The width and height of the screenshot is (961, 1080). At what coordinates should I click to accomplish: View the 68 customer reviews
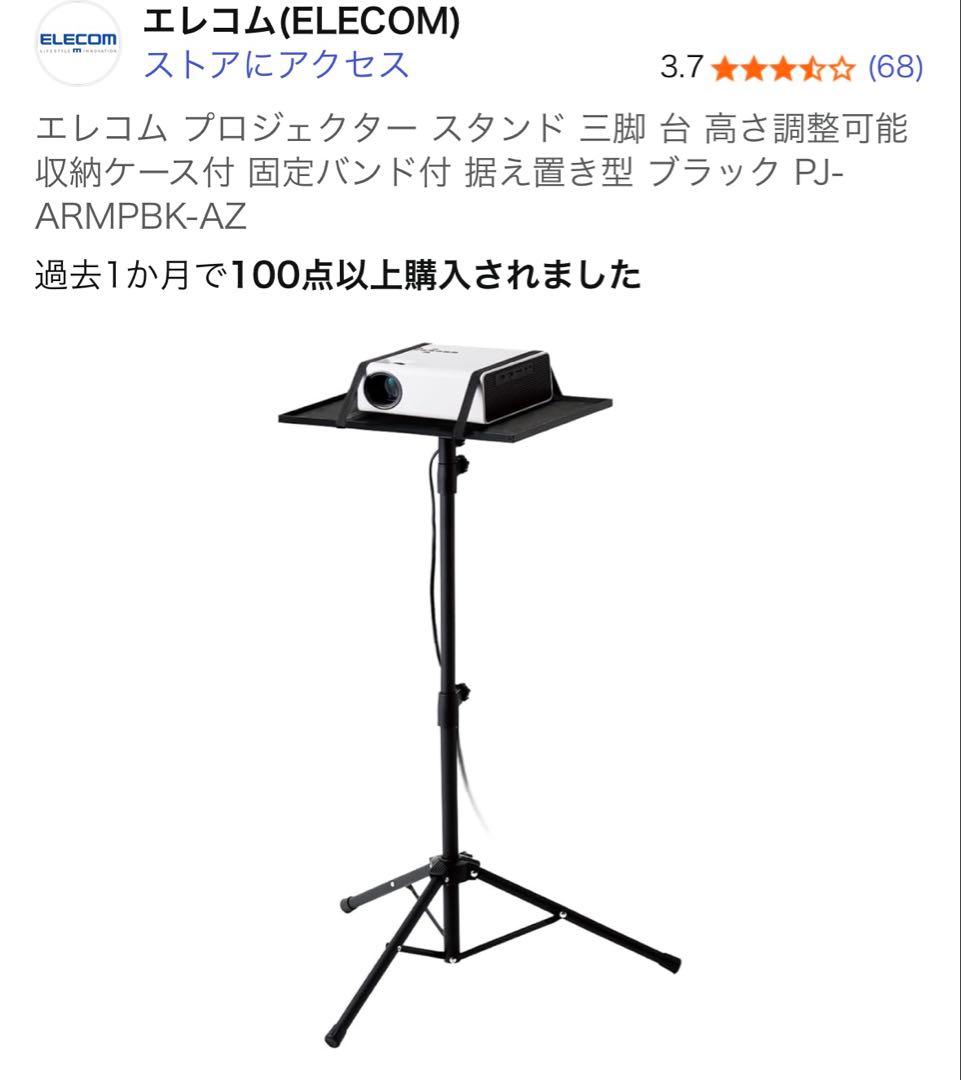pos(894,67)
